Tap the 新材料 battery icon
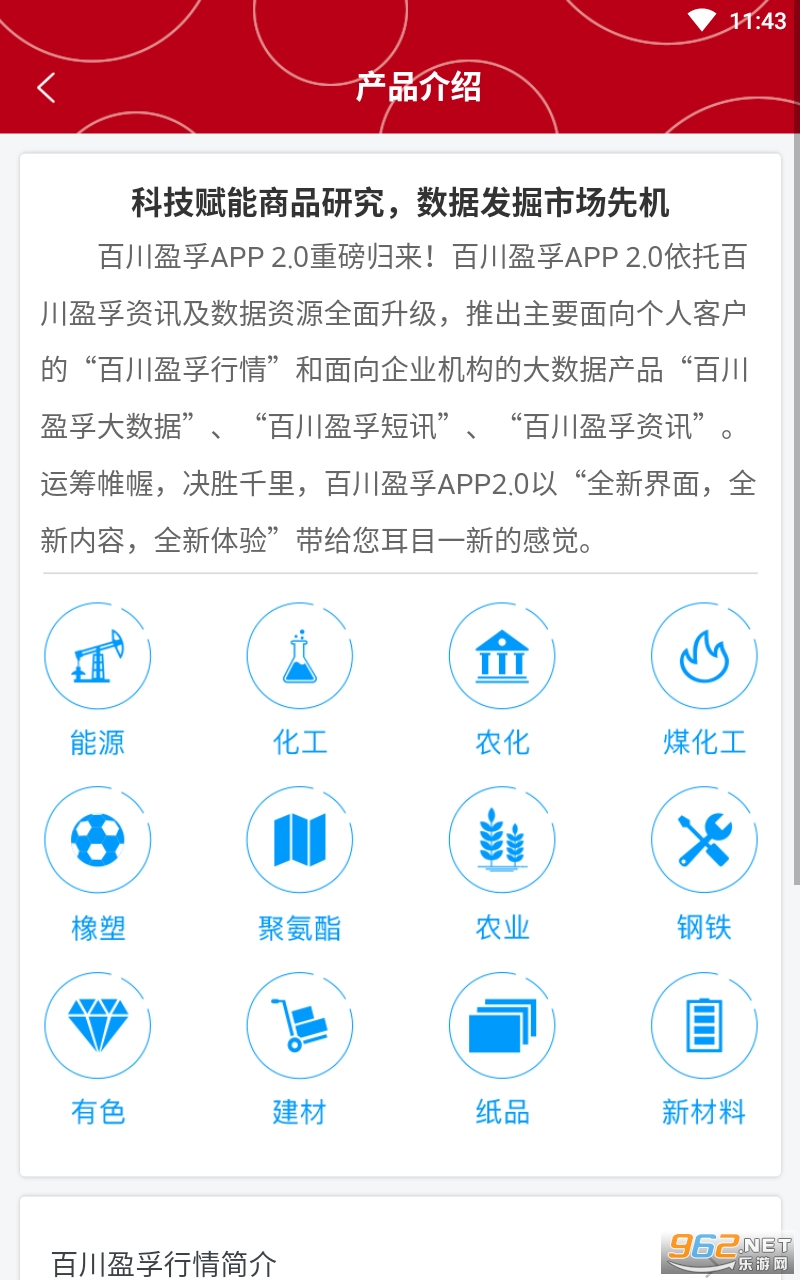 coord(704,1025)
